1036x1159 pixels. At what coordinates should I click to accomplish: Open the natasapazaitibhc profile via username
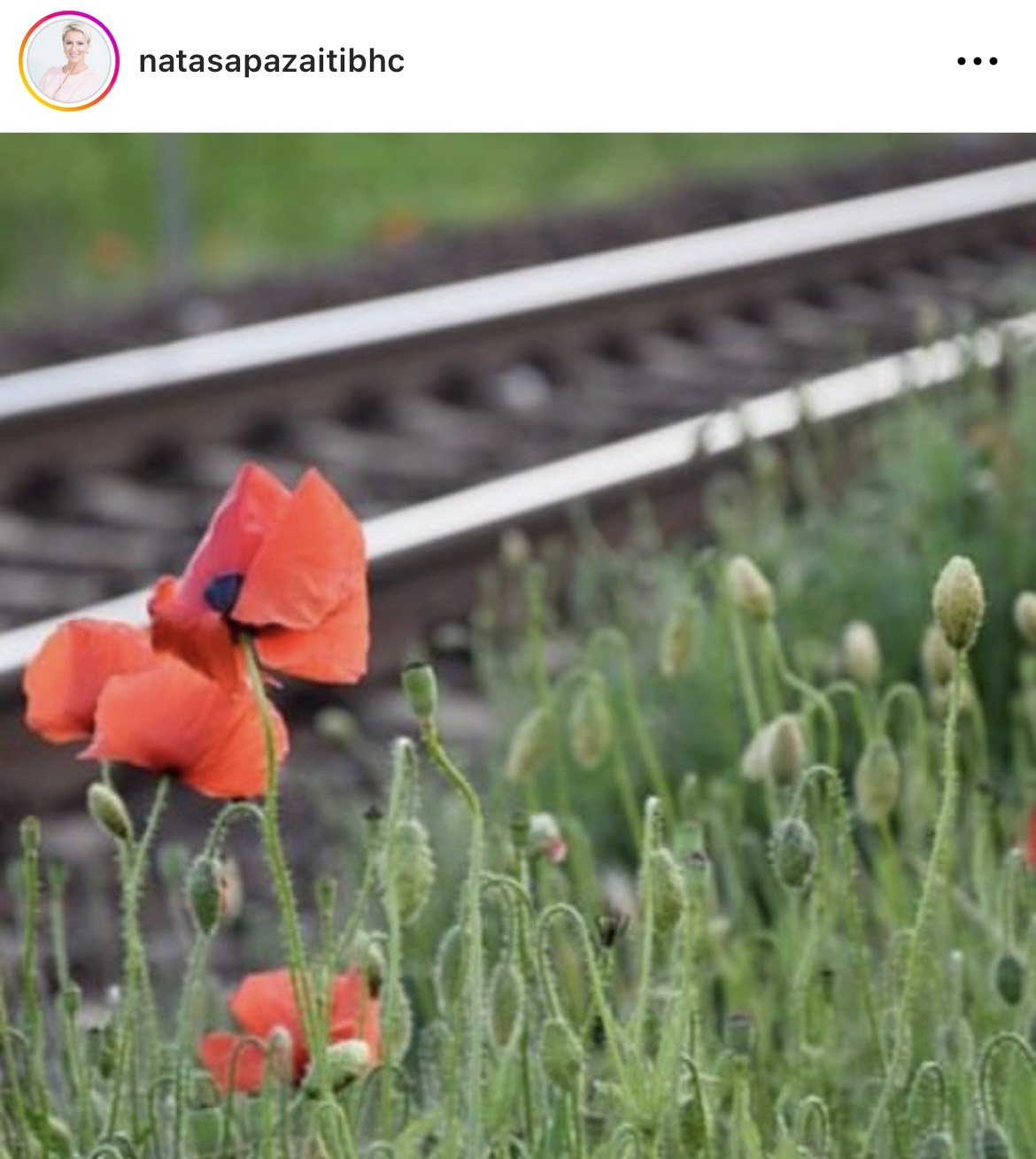click(271, 61)
